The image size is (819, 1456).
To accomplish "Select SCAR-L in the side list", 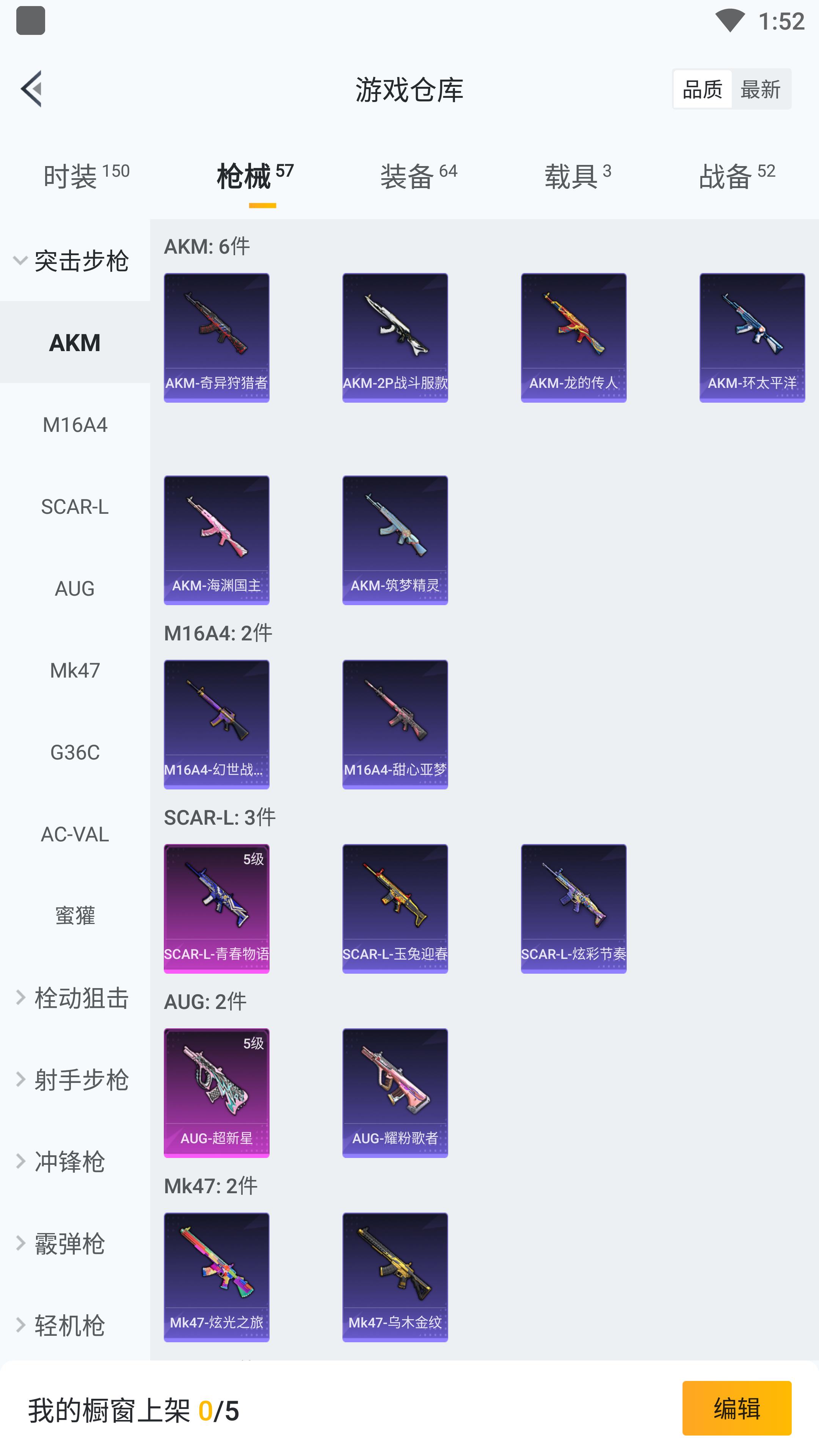I will pos(75,507).
